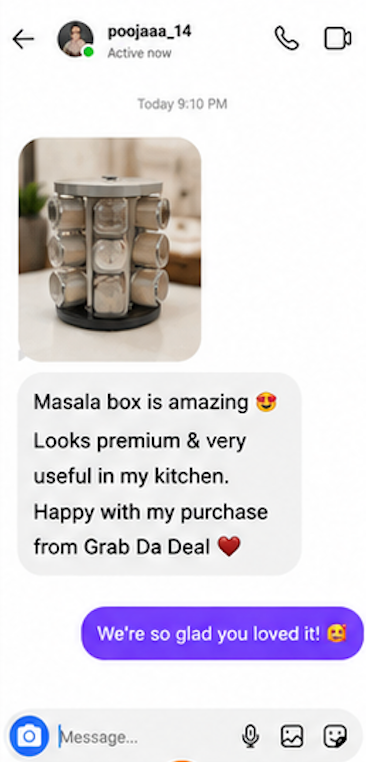The width and height of the screenshot is (366, 762).
Task: Record a voice message with the microphone
Action: point(250,737)
